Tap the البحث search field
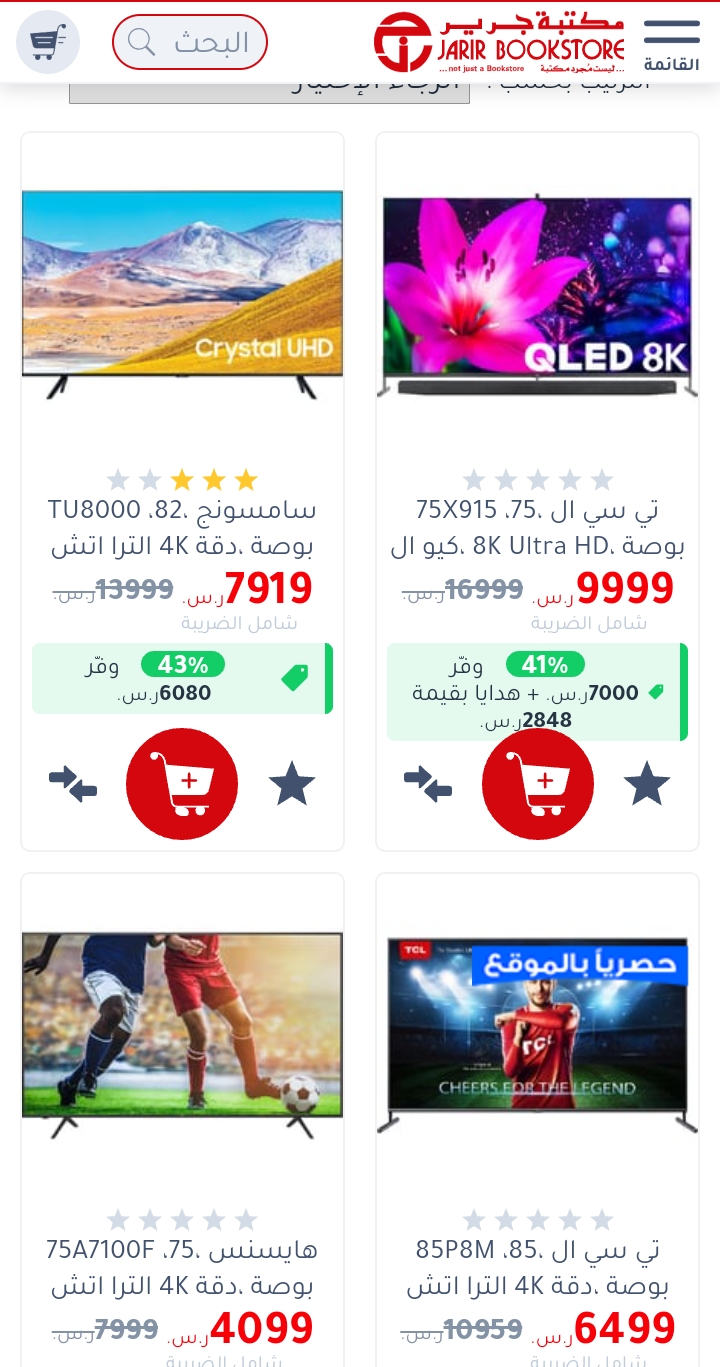Screen dimensions: 720x1367 tap(190, 42)
